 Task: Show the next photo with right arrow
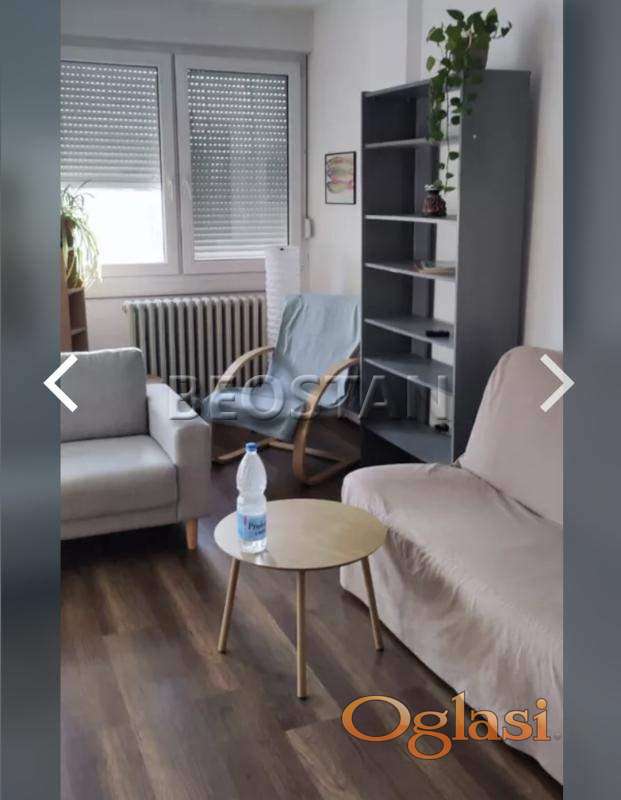[x=557, y=383]
